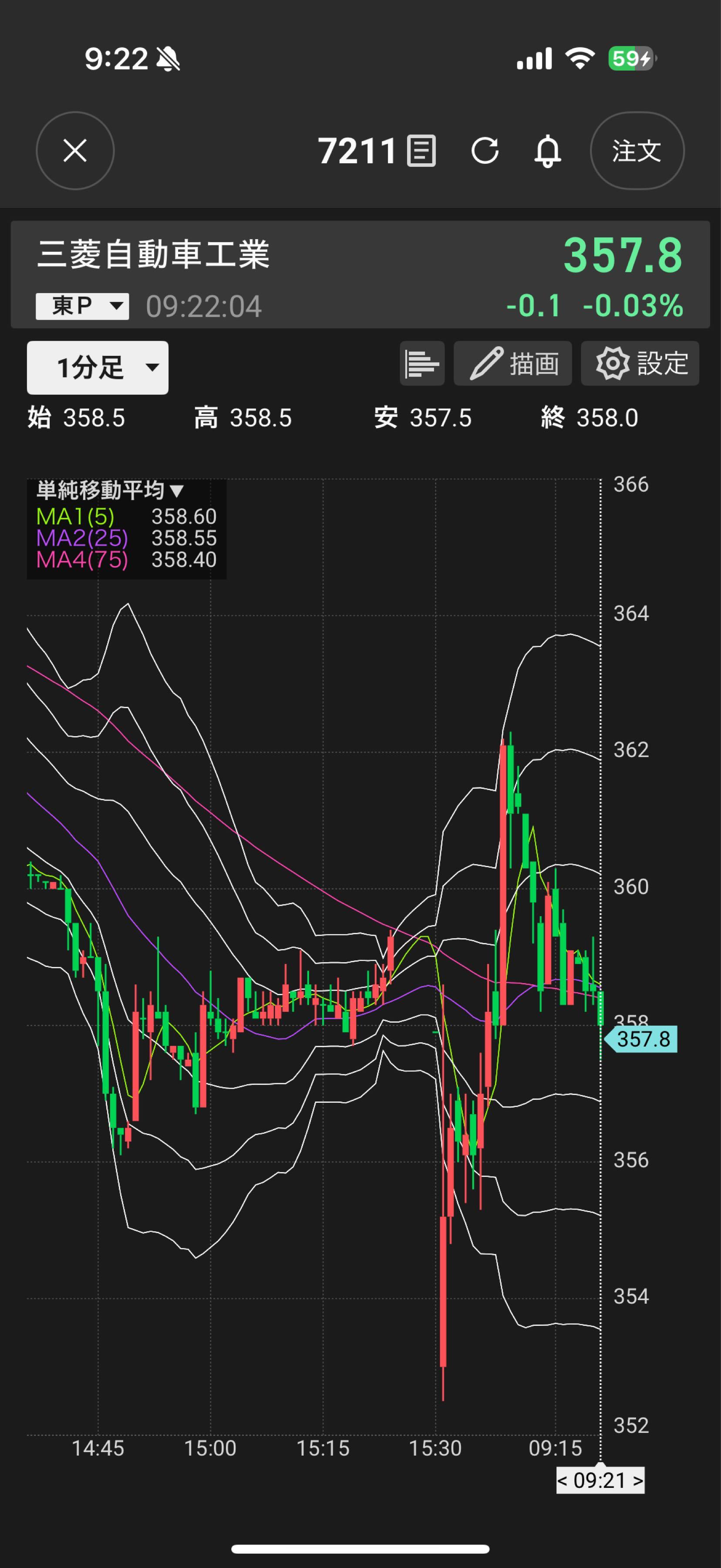Open the 描画 drawing tools
Screen dimensions: 721x1568
[512, 363]
